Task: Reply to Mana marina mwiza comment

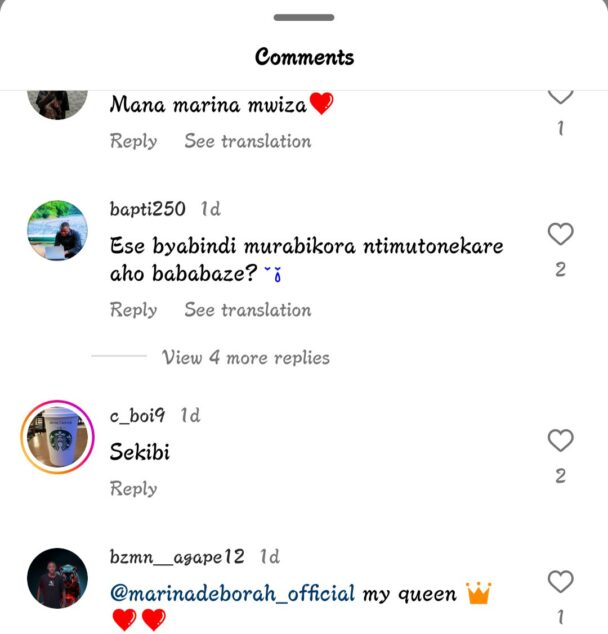Action: (x=133, y=141)
